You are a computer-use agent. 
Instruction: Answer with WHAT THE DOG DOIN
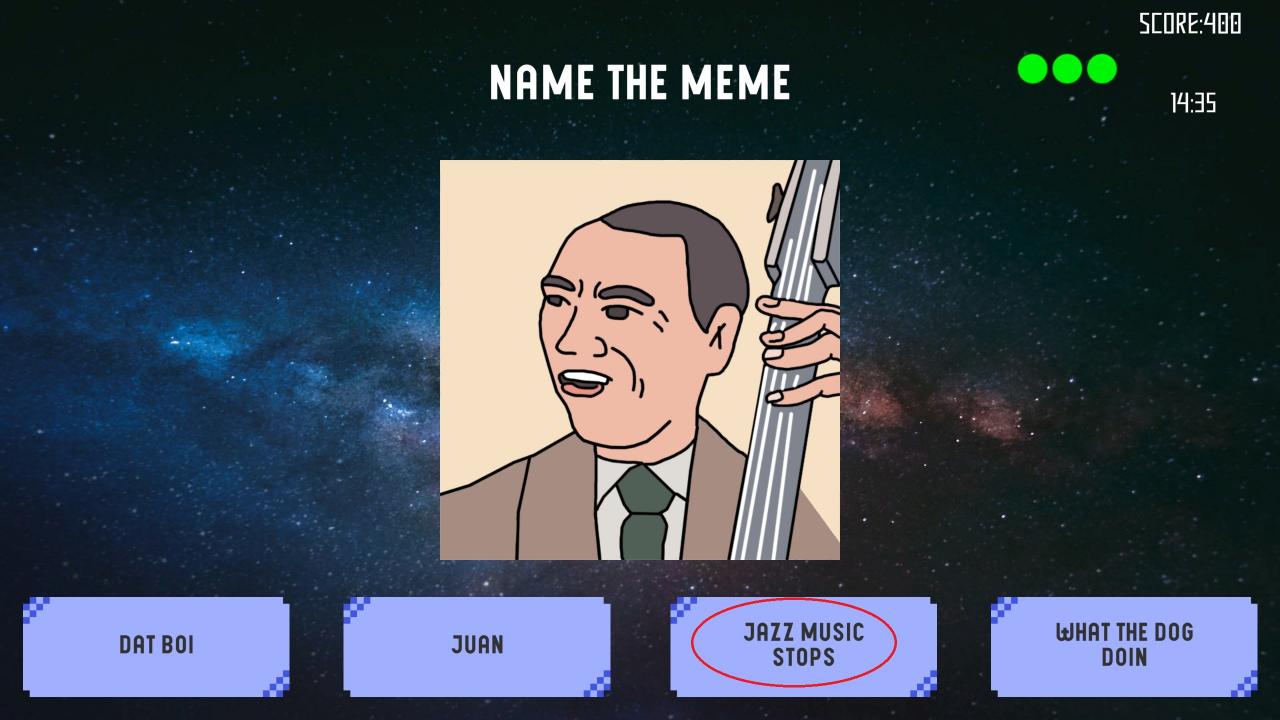[x=1124, y=646]
